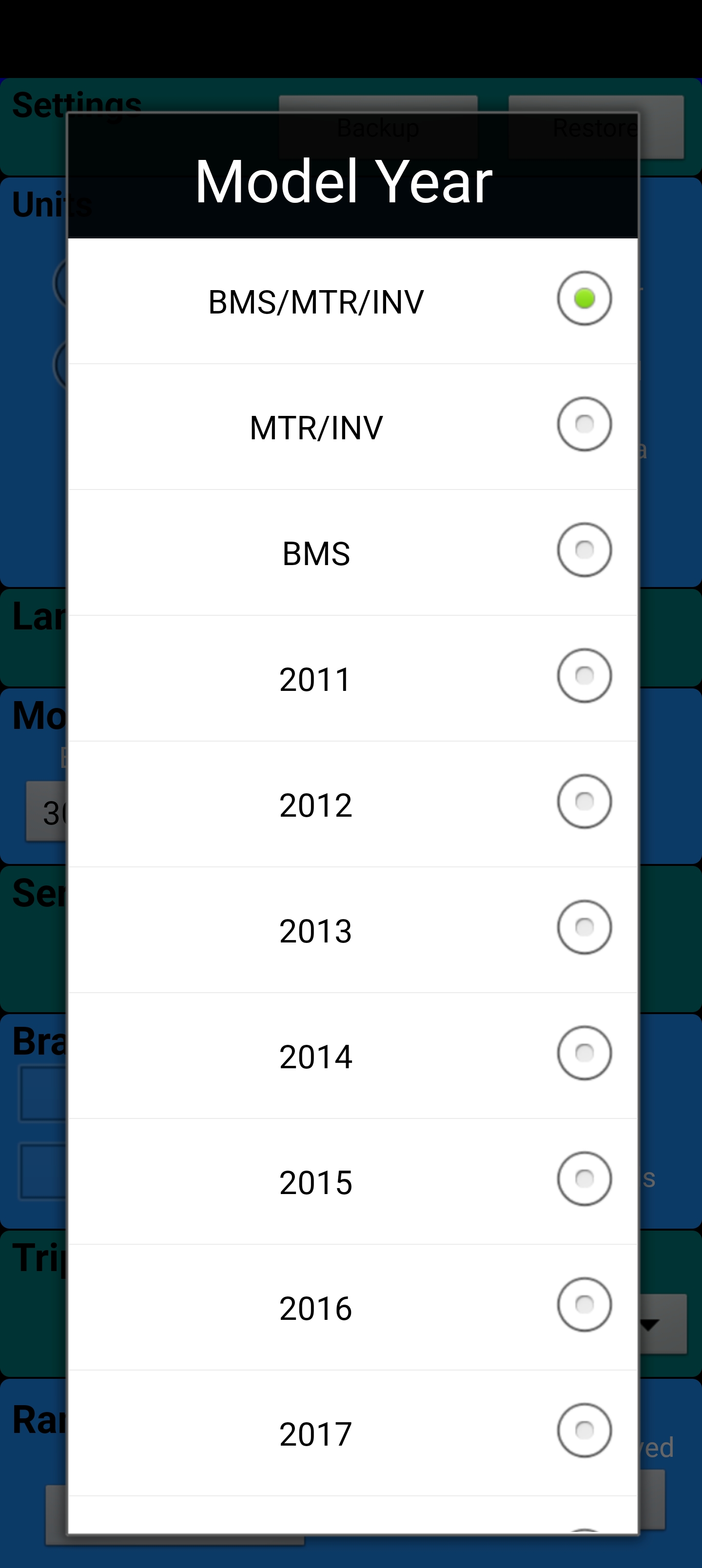702x1568 pixels.
Task: Choose model year 2012
Action: click(352, 804)
